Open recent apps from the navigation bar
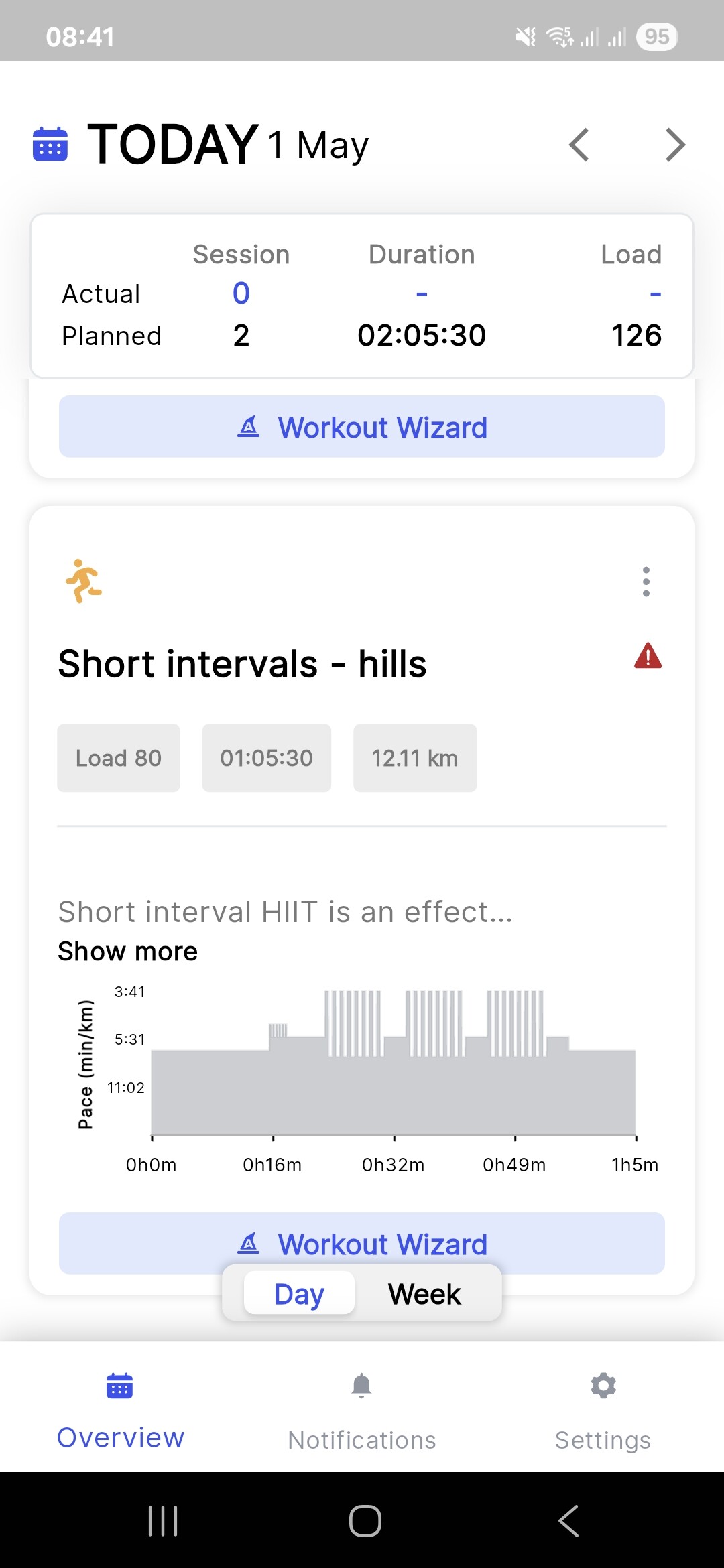Screen dimensions: 724x1568 tap(163, 1520)
